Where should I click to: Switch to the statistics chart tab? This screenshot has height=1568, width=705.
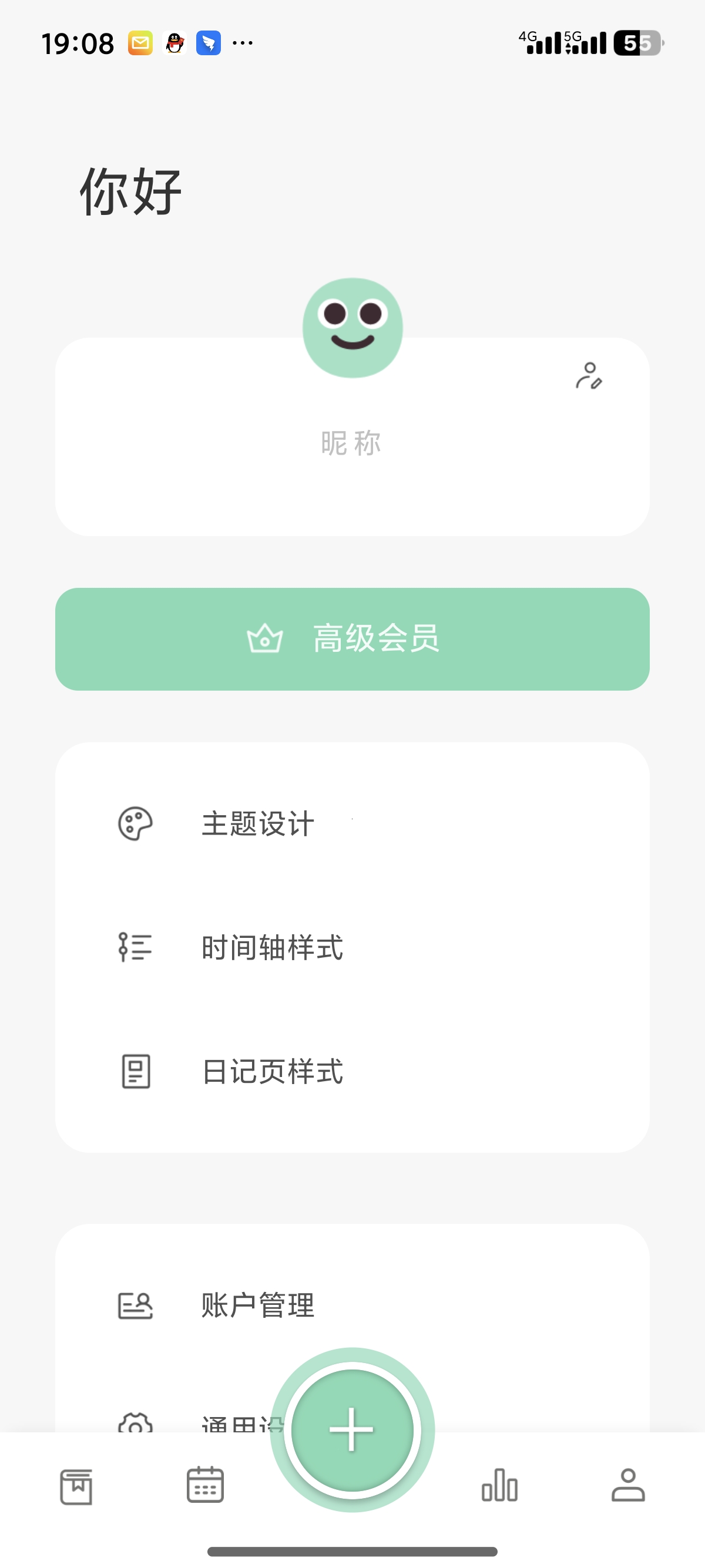pos(500,1485)
